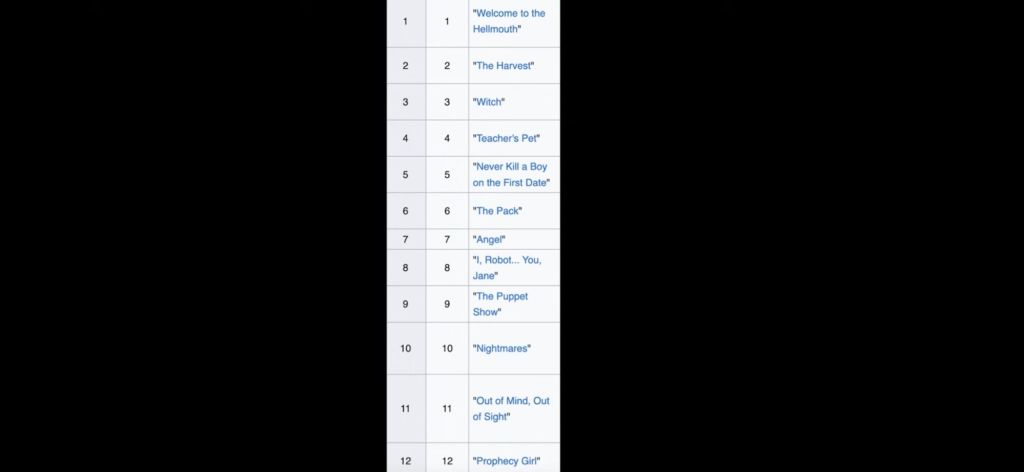Image resolution: width=1024 pixels, height=472 pixels.
Task: Follow the "Prophecy Girl" link
Action: [506, 461]
